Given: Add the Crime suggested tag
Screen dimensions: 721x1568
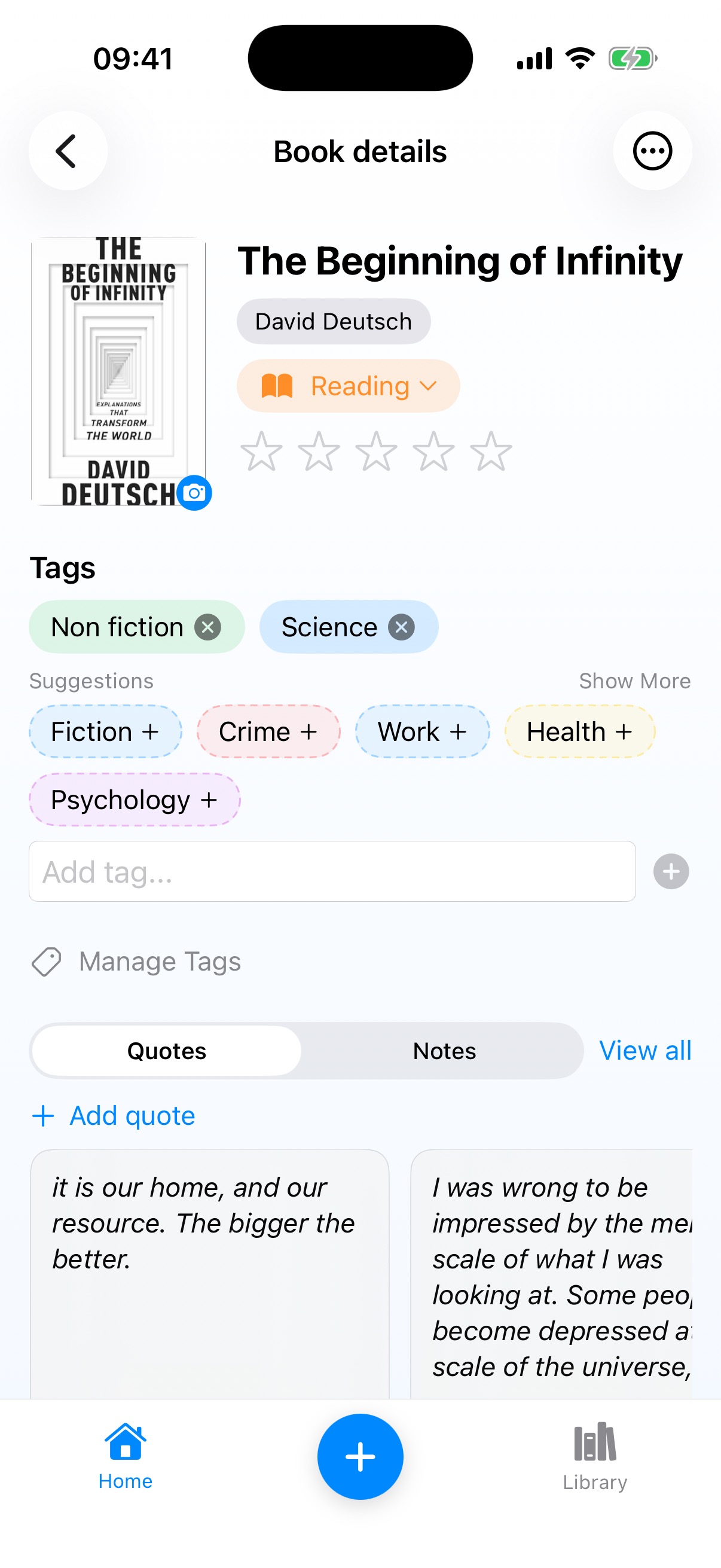Looking at the screenshot, I should (268, 731).
